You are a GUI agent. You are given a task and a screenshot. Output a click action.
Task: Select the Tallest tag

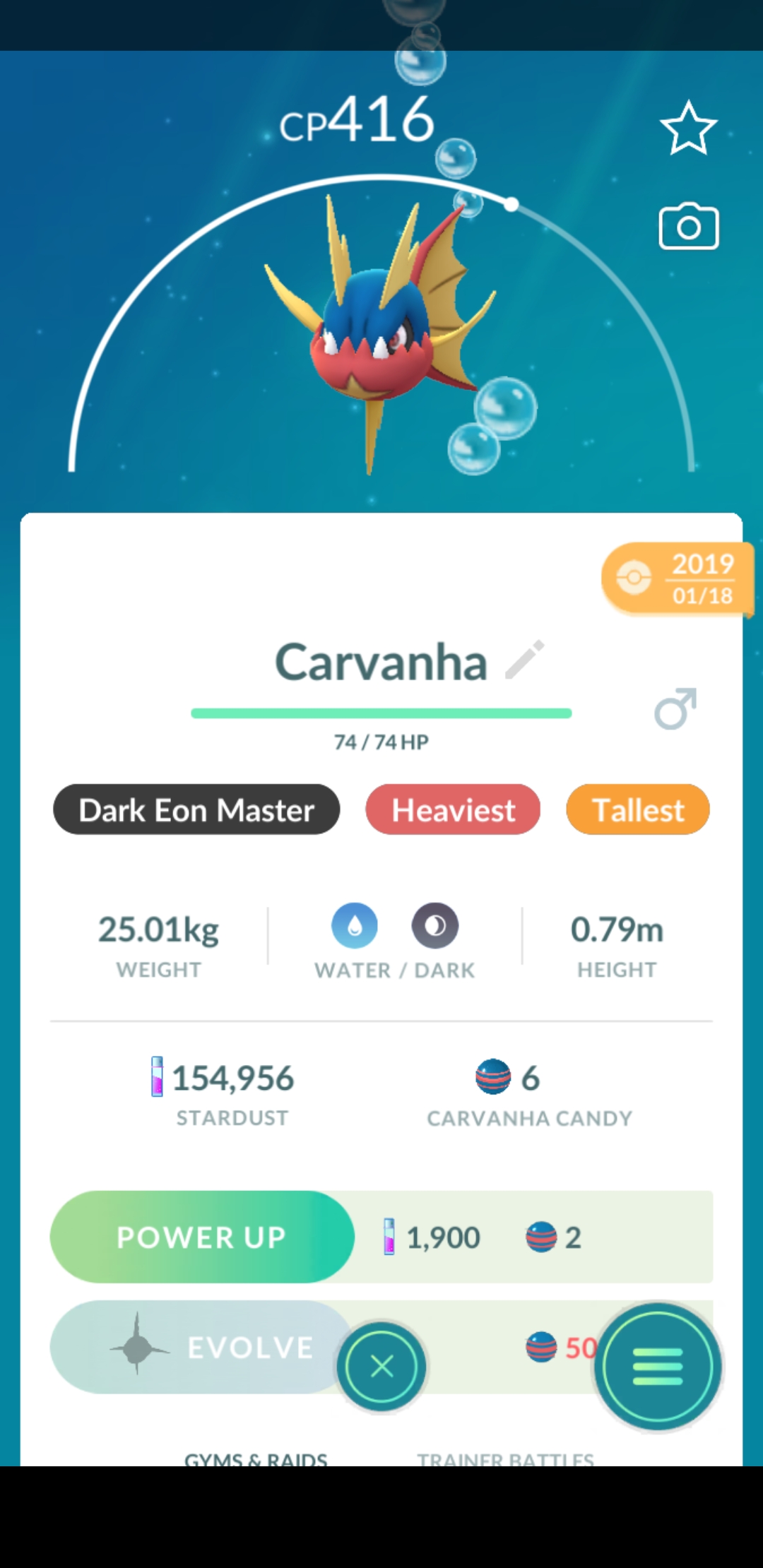coord(638,809)
